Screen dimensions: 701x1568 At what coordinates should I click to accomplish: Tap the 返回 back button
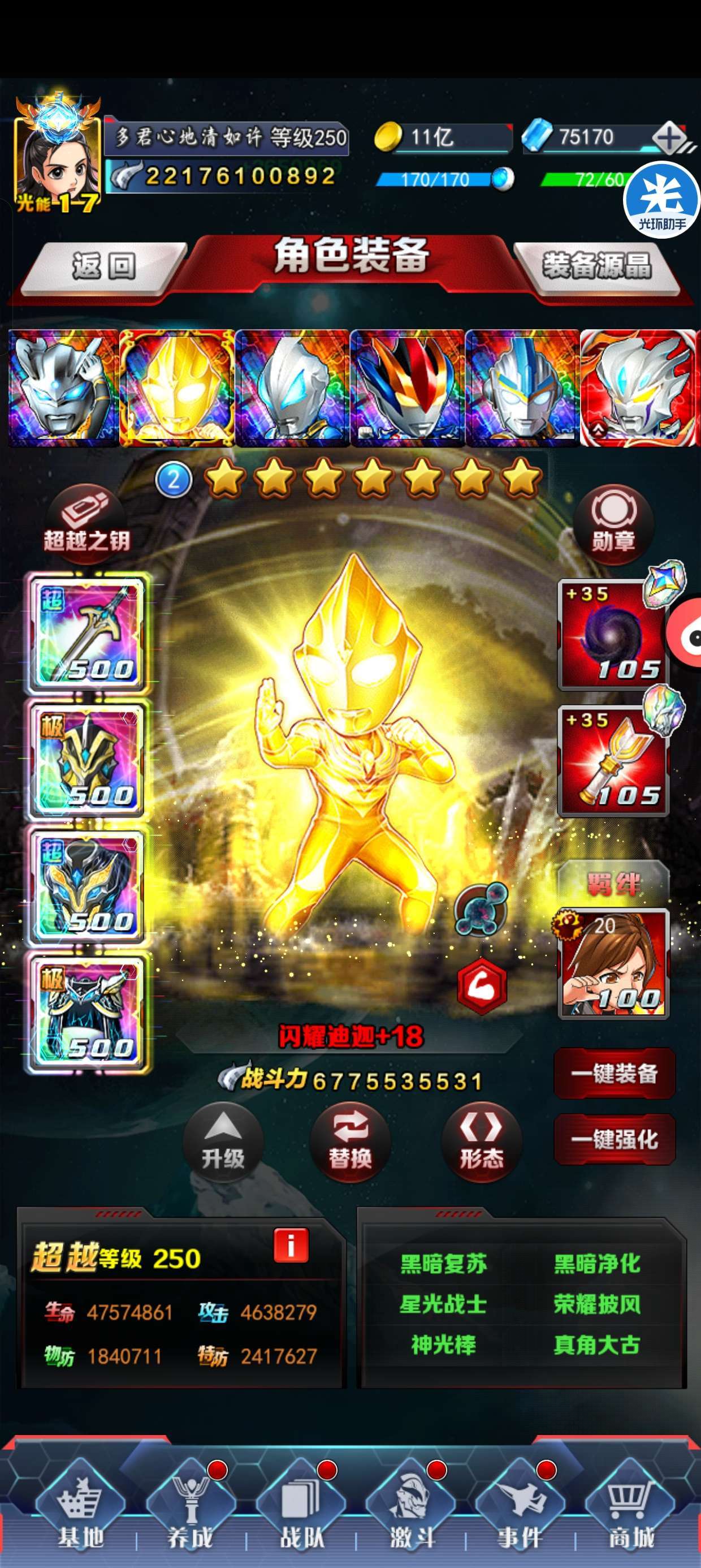tap(104, 266)
